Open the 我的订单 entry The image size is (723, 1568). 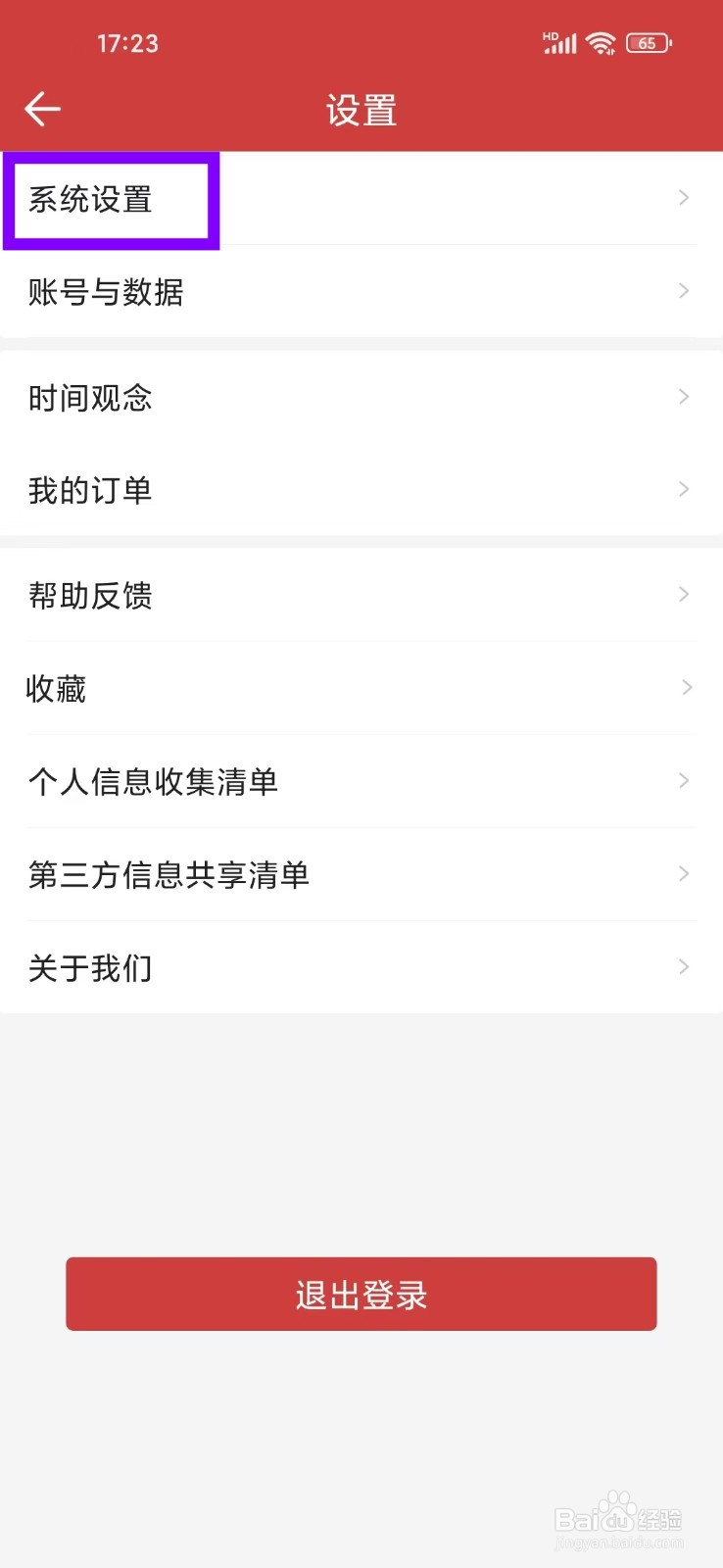pyautogui.click(x=90, y=489)
